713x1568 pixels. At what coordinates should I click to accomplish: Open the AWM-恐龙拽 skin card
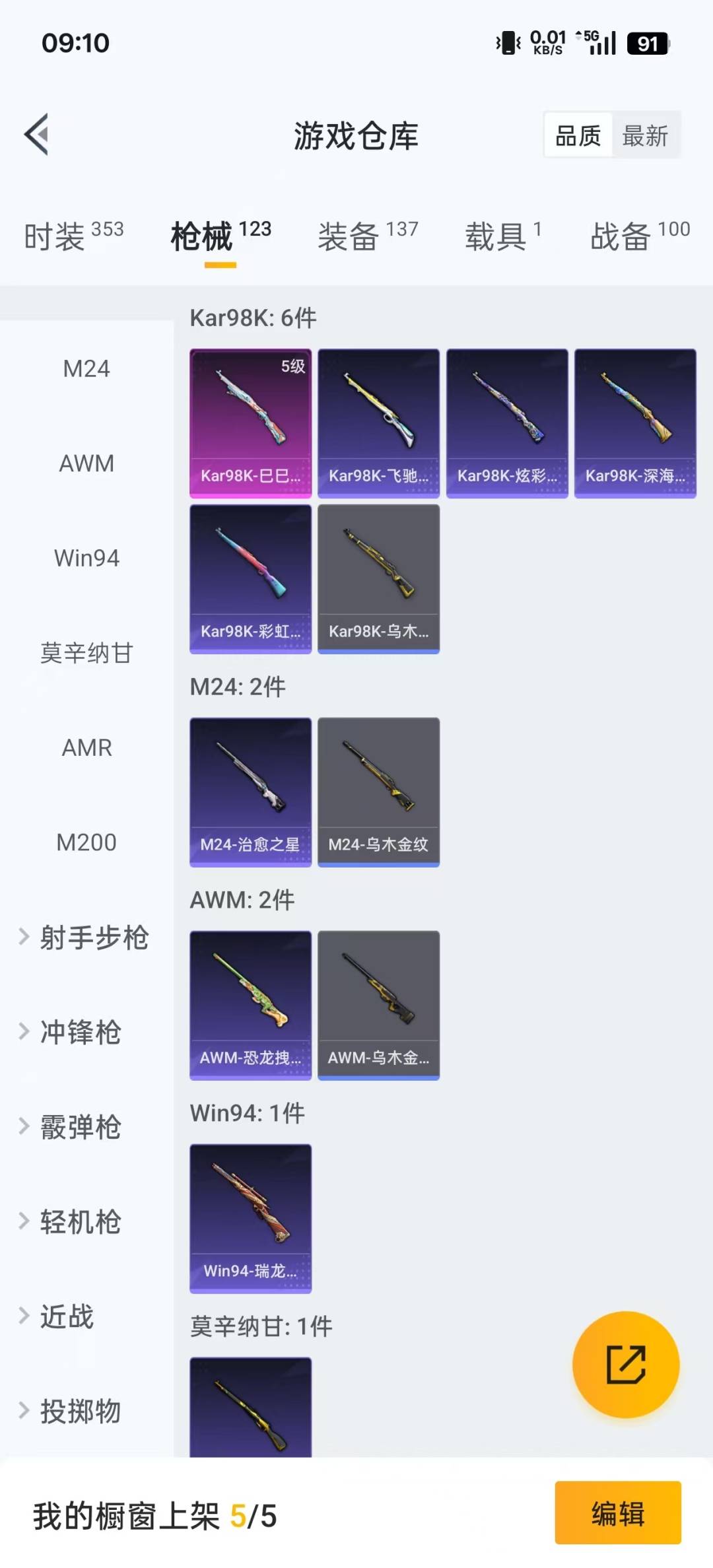[x=250, y=1005]
